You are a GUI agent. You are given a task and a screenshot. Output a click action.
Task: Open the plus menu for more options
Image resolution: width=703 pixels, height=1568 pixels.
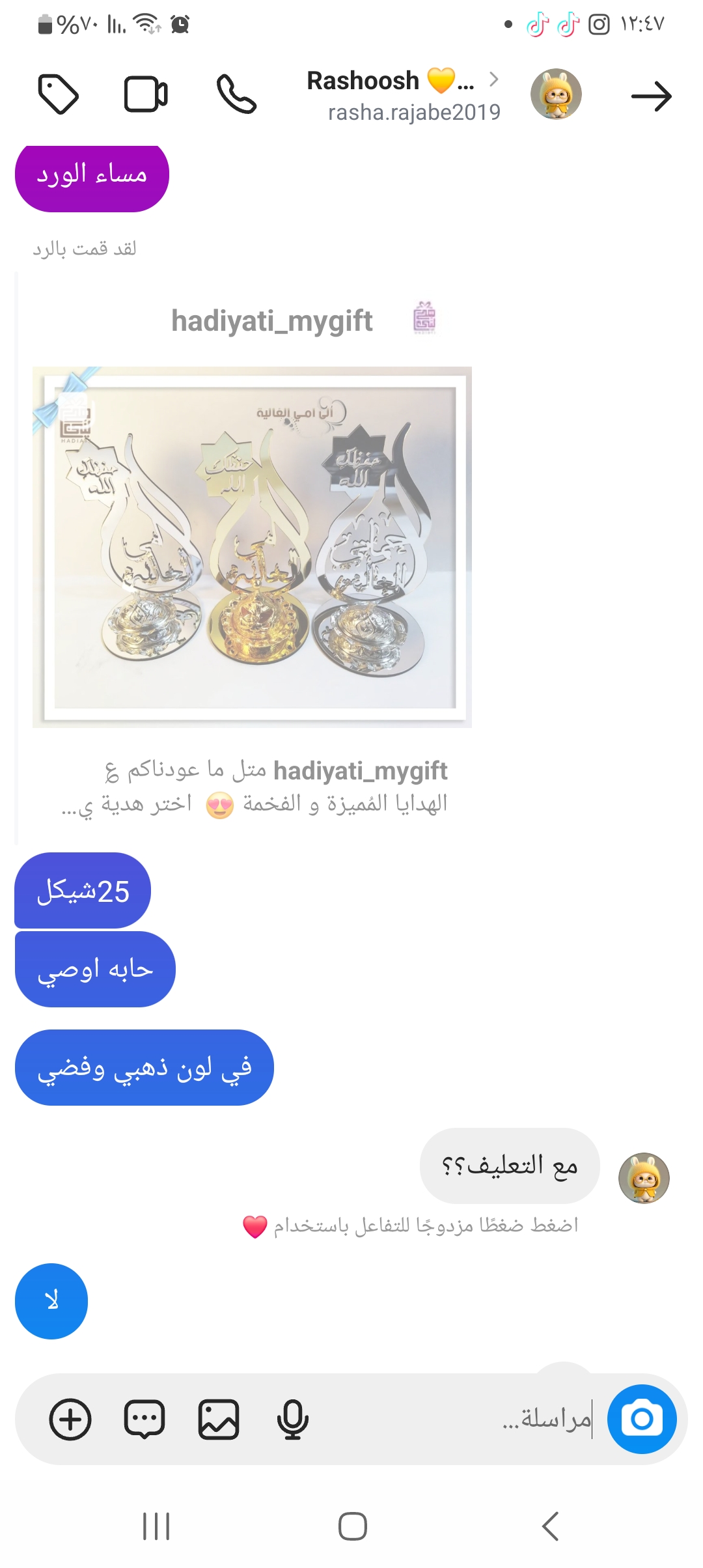point(70,1419)
